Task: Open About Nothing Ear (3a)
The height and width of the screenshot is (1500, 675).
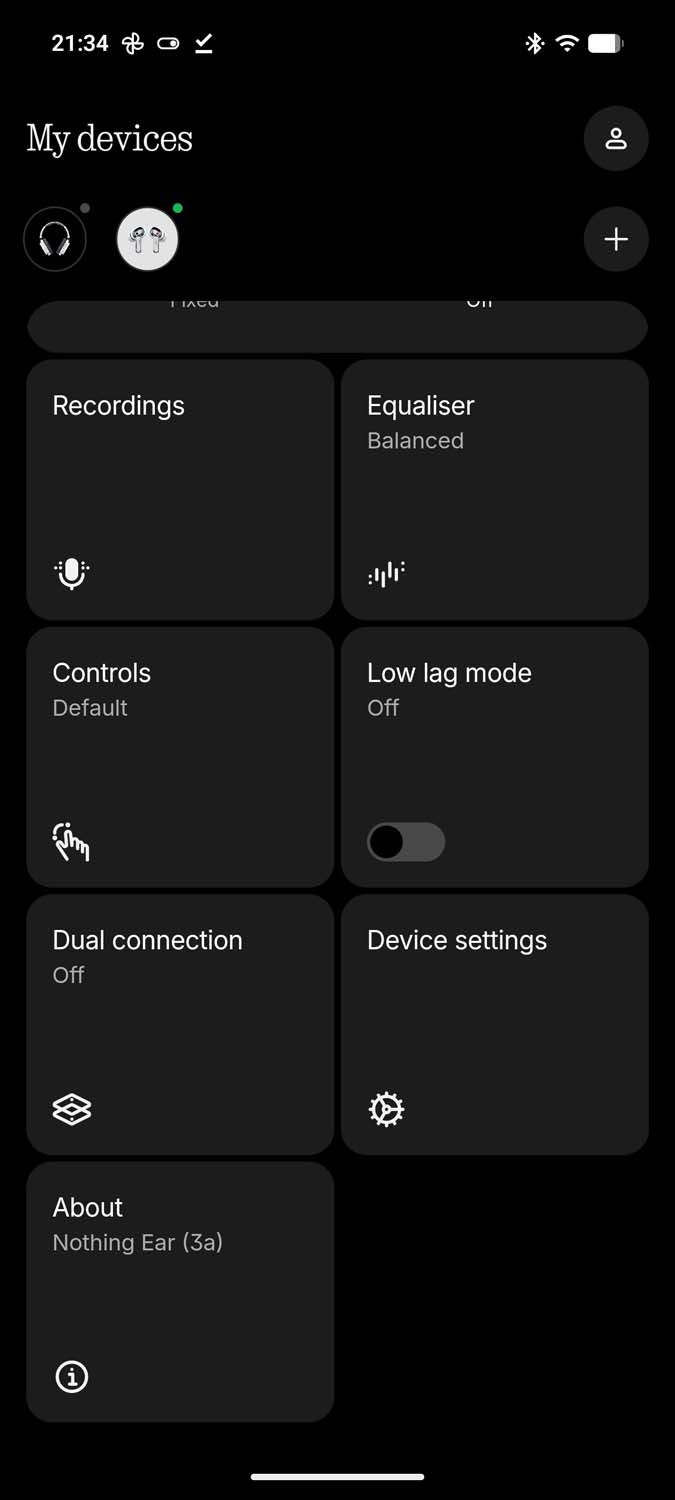Action: pyautogui.click(x=180, y=1291)
